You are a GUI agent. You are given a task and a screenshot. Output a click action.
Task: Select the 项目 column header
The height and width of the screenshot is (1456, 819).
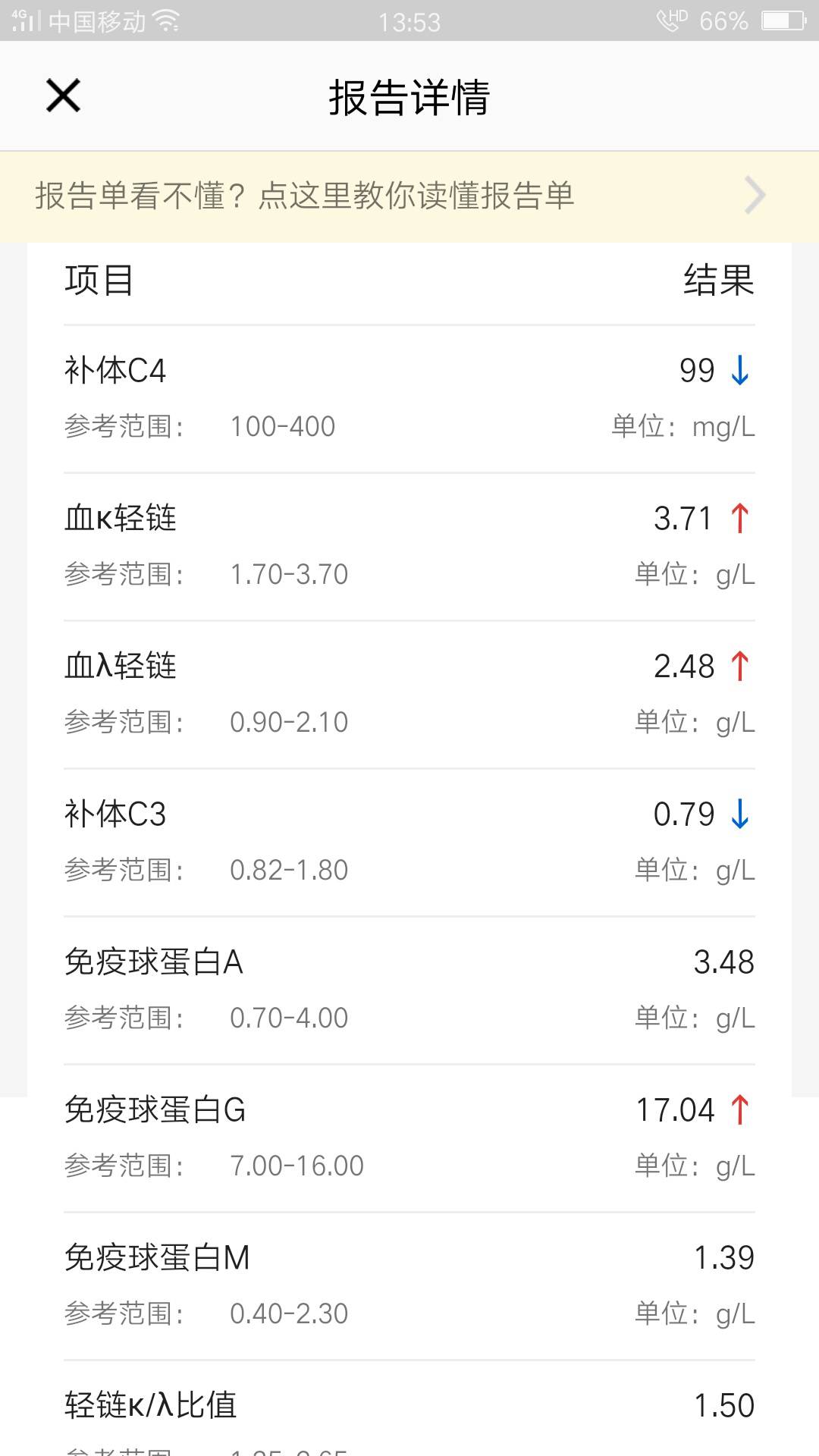[x=99, y=281]
